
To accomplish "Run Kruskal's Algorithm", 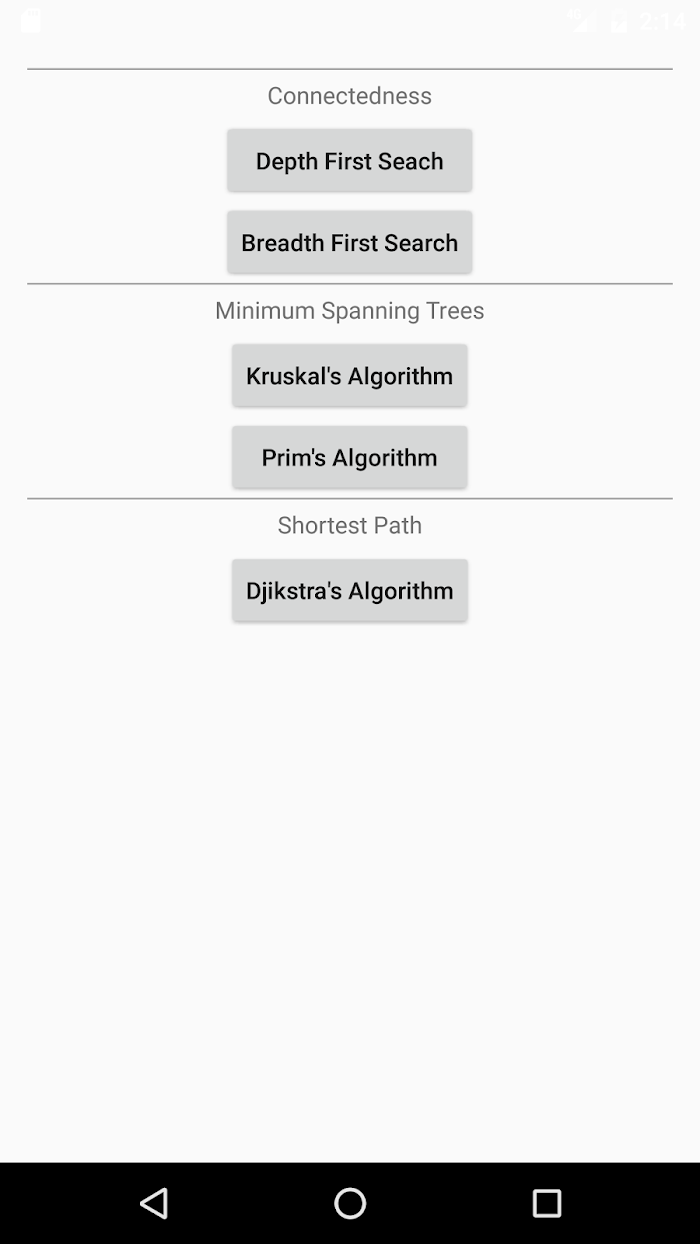I will point(349,375).
